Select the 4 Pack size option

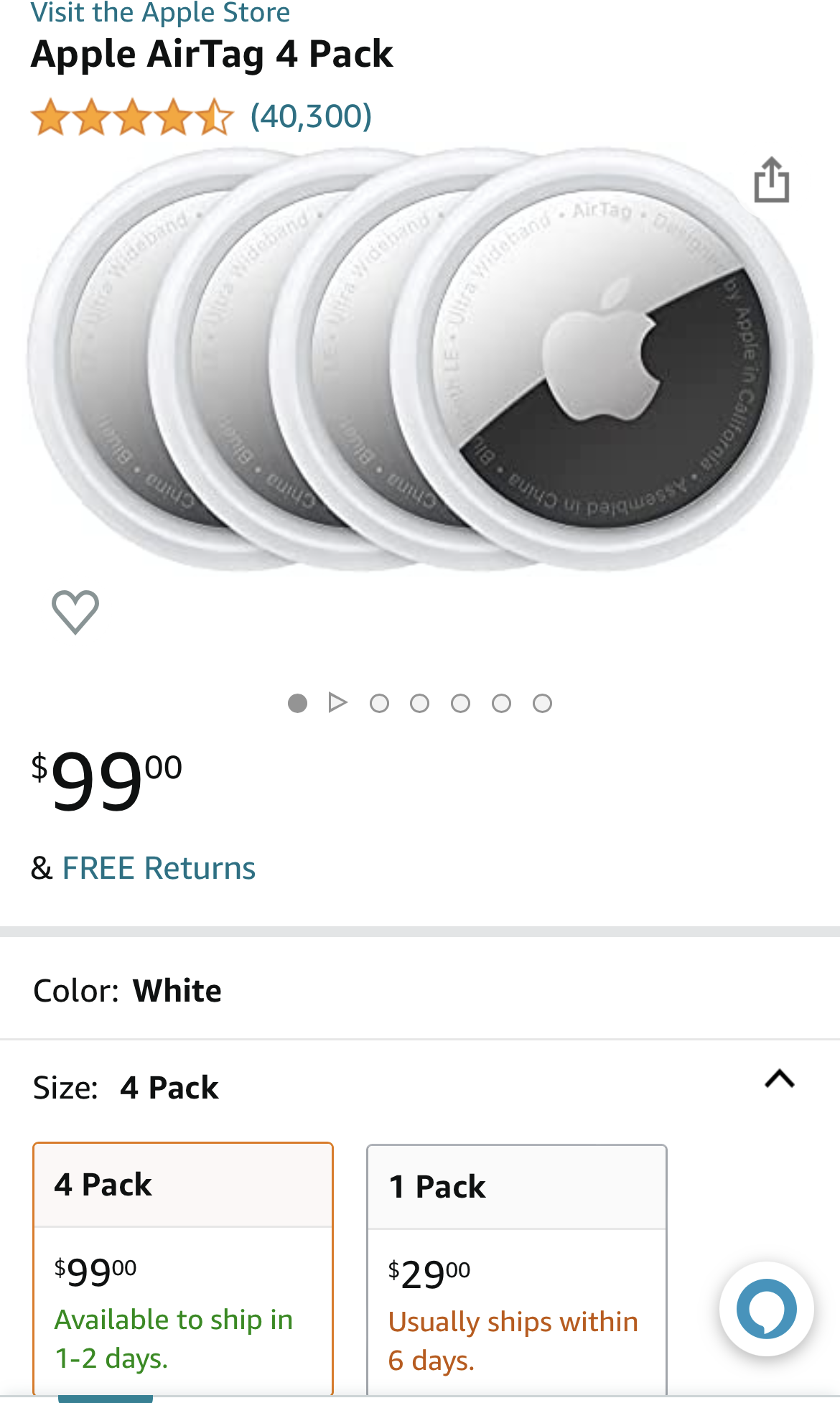click(183, 1267)
